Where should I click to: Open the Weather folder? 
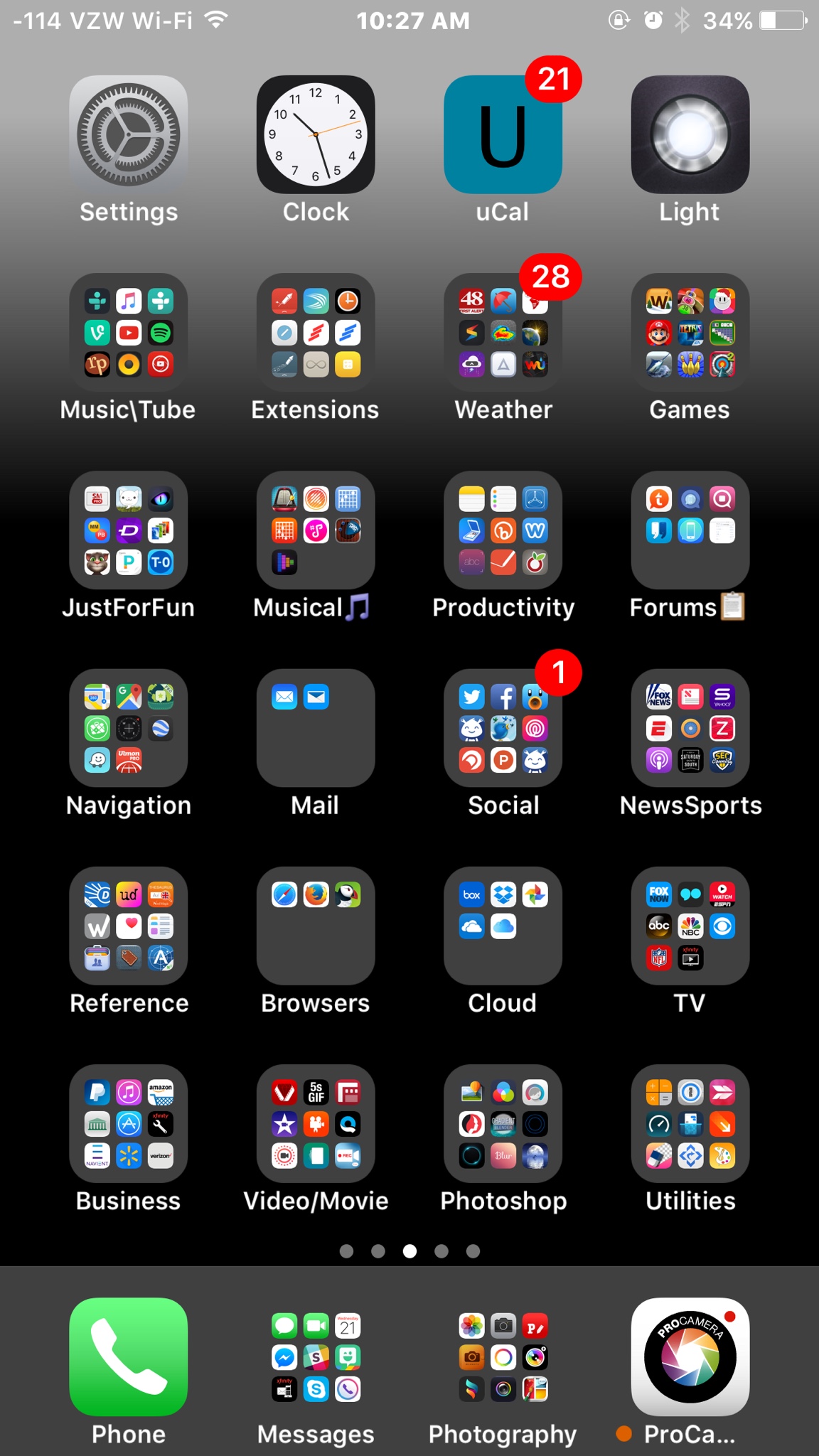click(x=503, y=333)
